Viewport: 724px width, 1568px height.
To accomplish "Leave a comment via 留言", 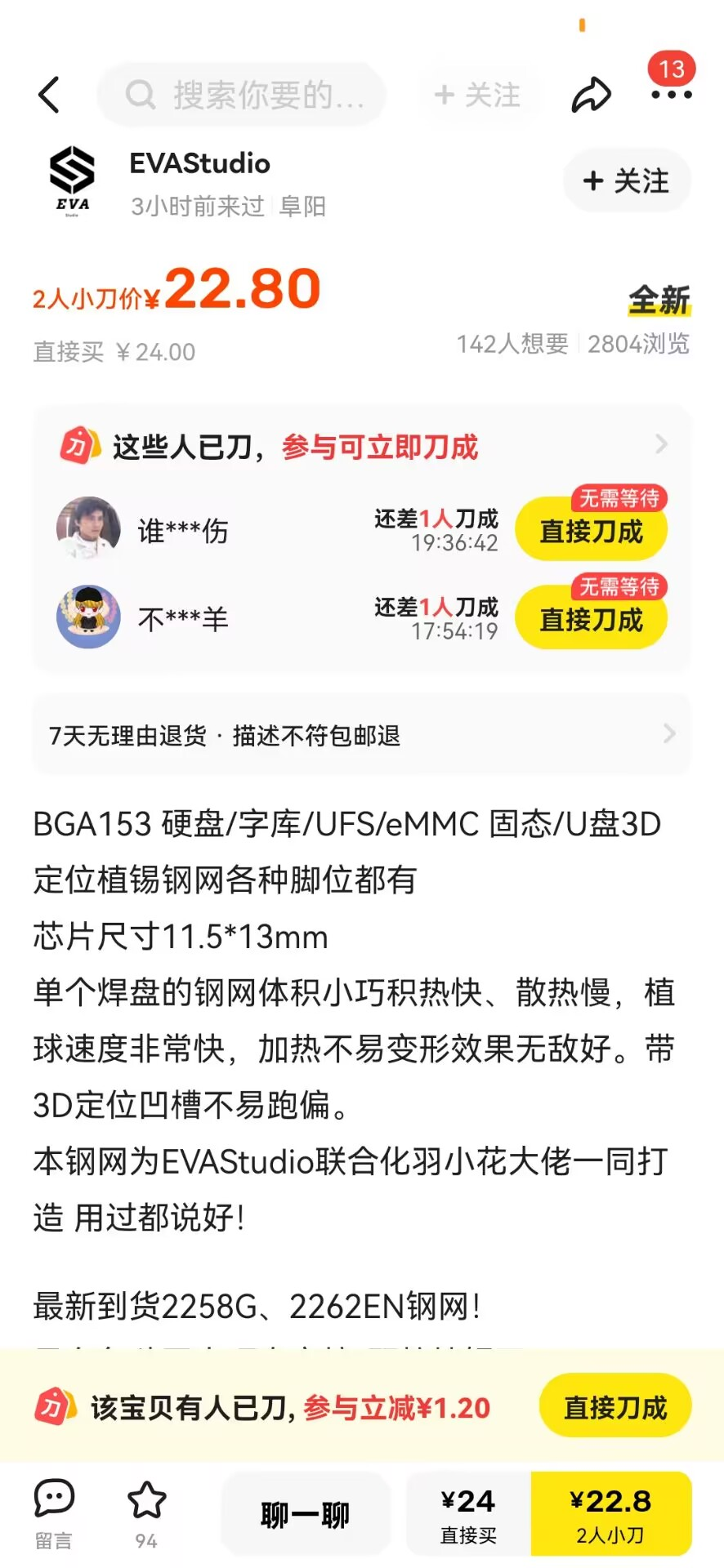I will tap(54, 1512).
